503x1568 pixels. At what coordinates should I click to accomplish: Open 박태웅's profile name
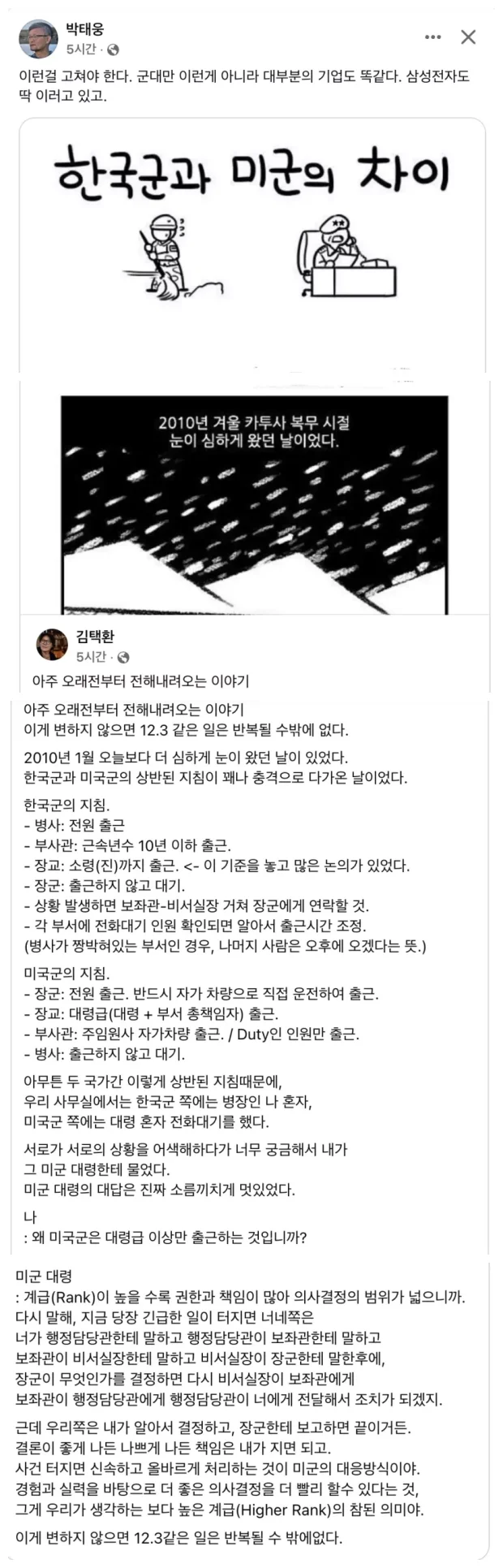84,30
